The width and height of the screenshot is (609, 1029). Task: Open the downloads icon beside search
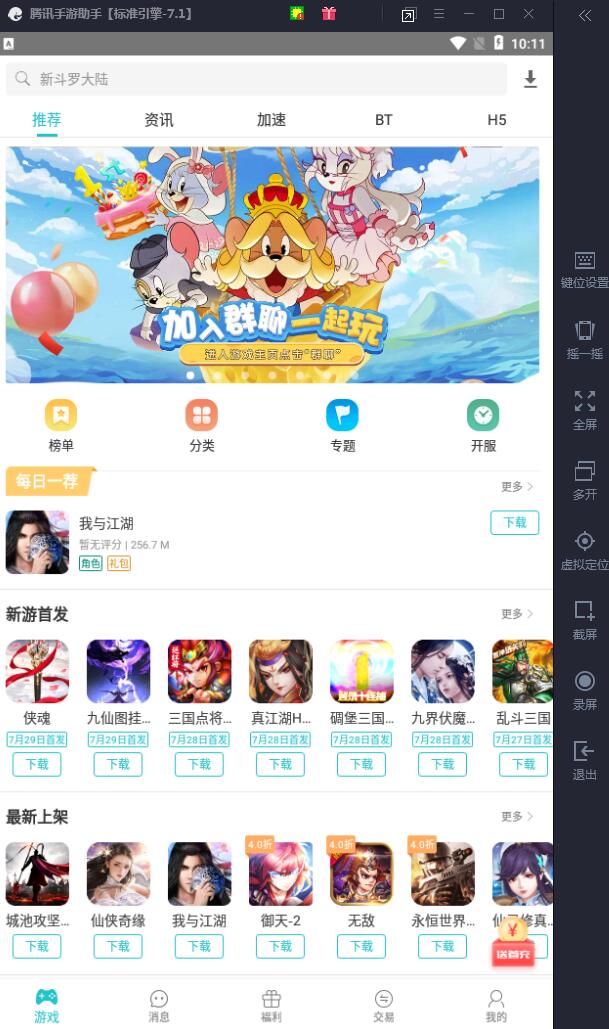pyautogui.click(x=530, y=79)
